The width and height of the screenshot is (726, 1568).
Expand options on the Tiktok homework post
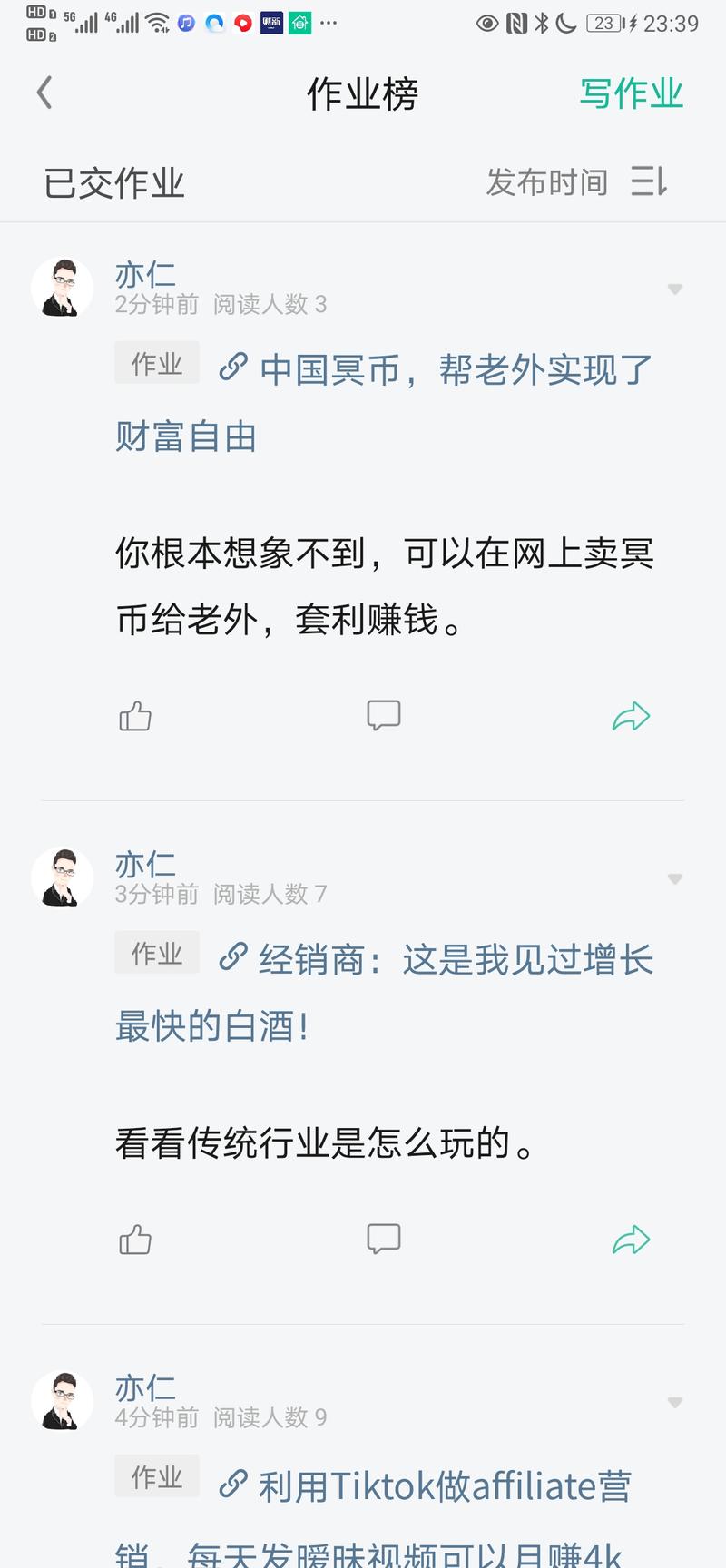click(x=674, y=1401)
